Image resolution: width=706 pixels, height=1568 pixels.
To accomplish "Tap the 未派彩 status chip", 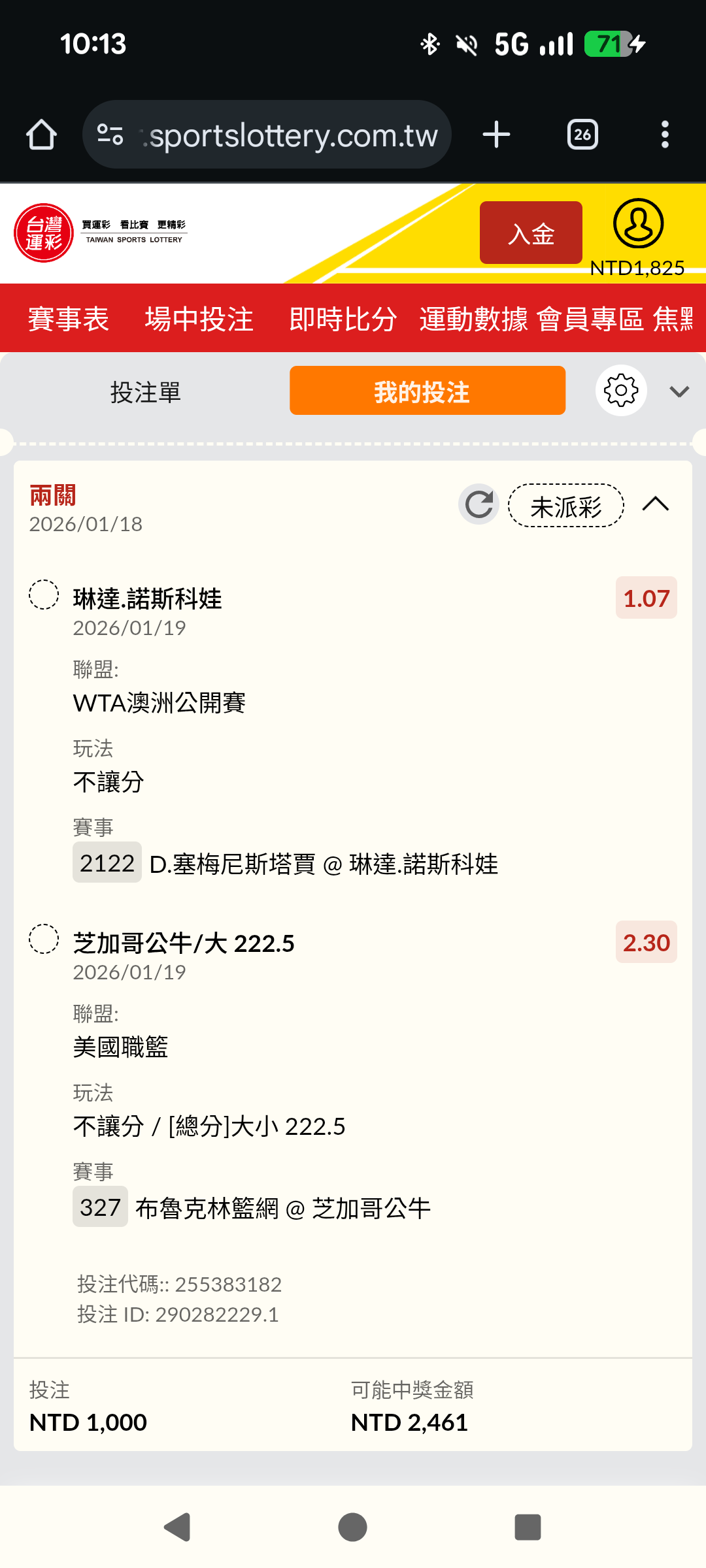I will [x=566, y=506].
